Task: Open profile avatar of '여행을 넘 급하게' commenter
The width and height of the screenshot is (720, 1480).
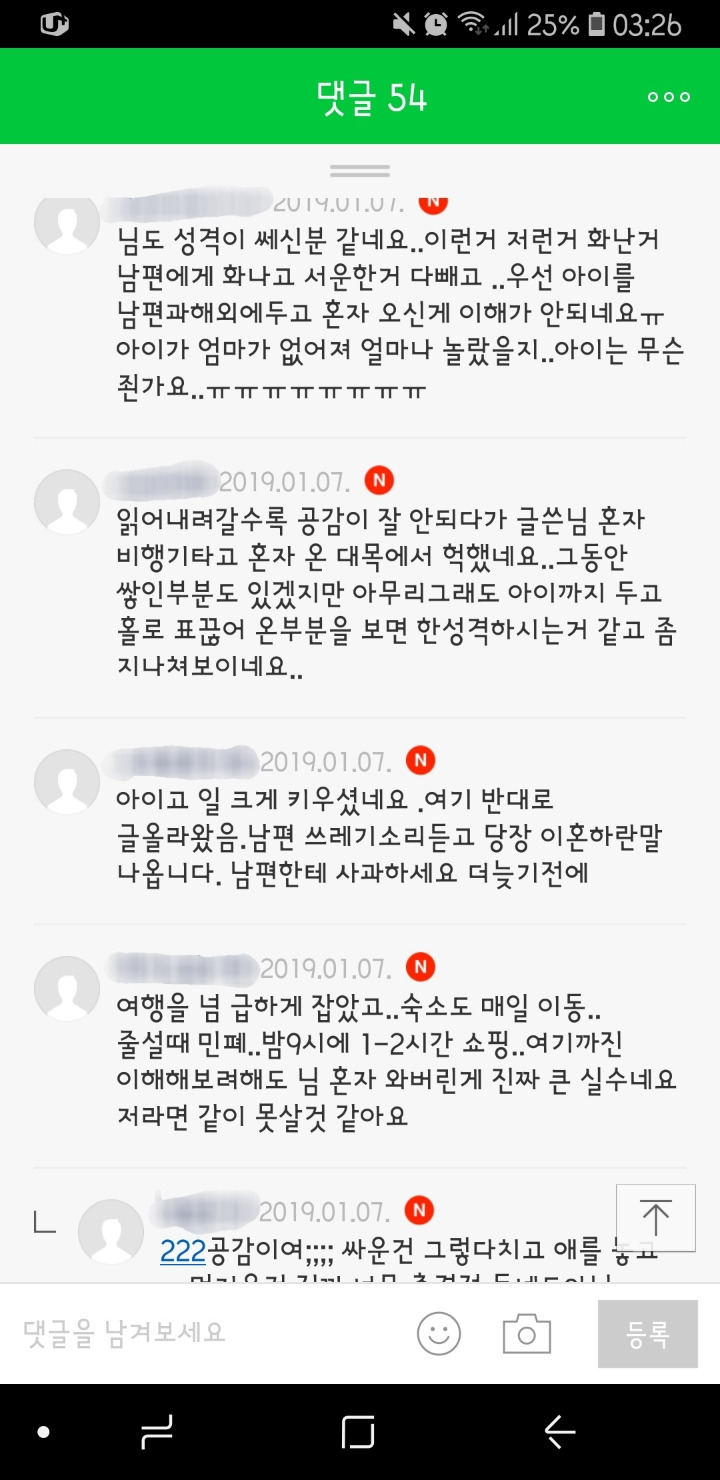Action: (67, 987)
